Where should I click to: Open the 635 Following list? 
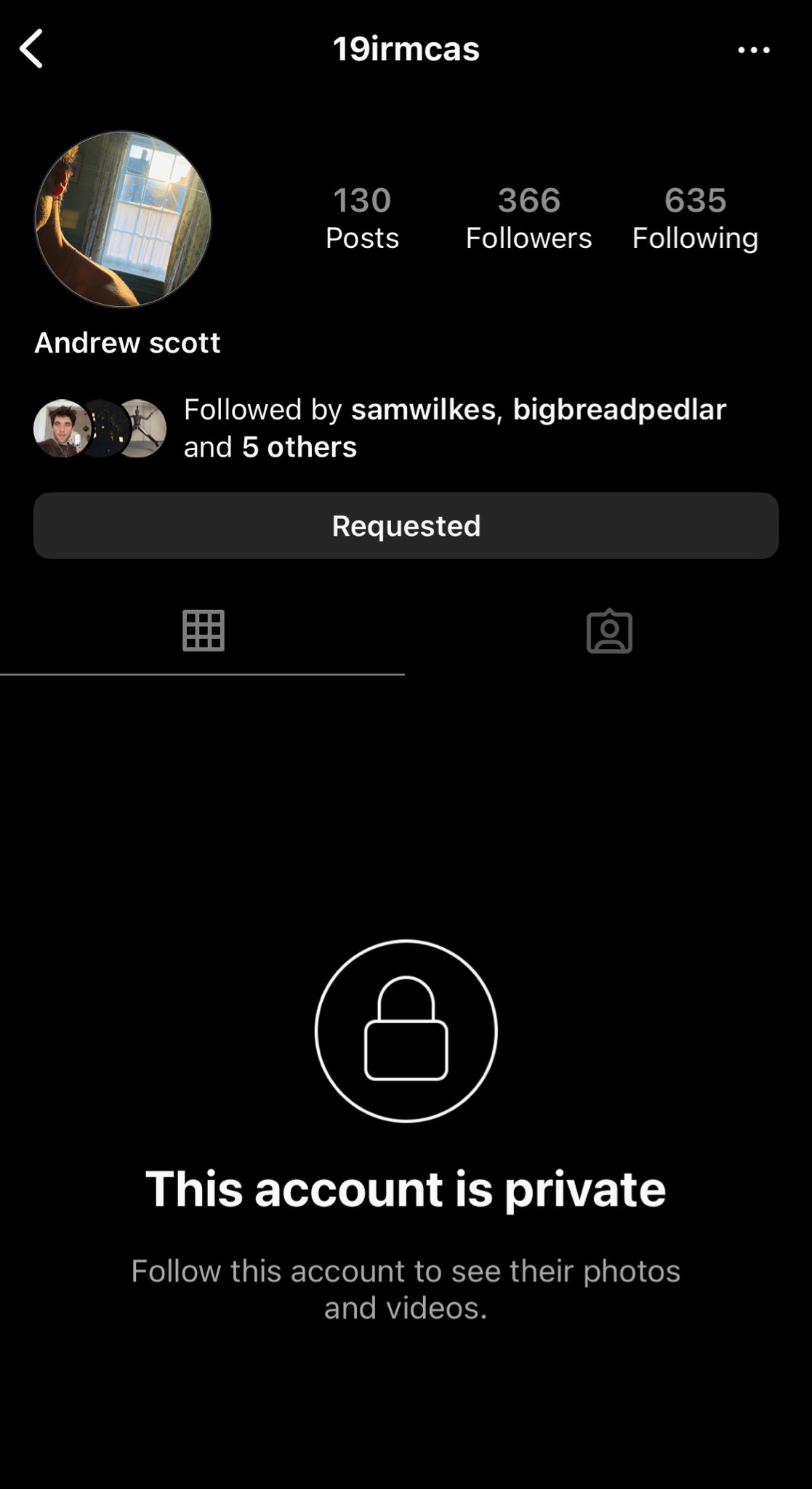[x=694, y=218]
